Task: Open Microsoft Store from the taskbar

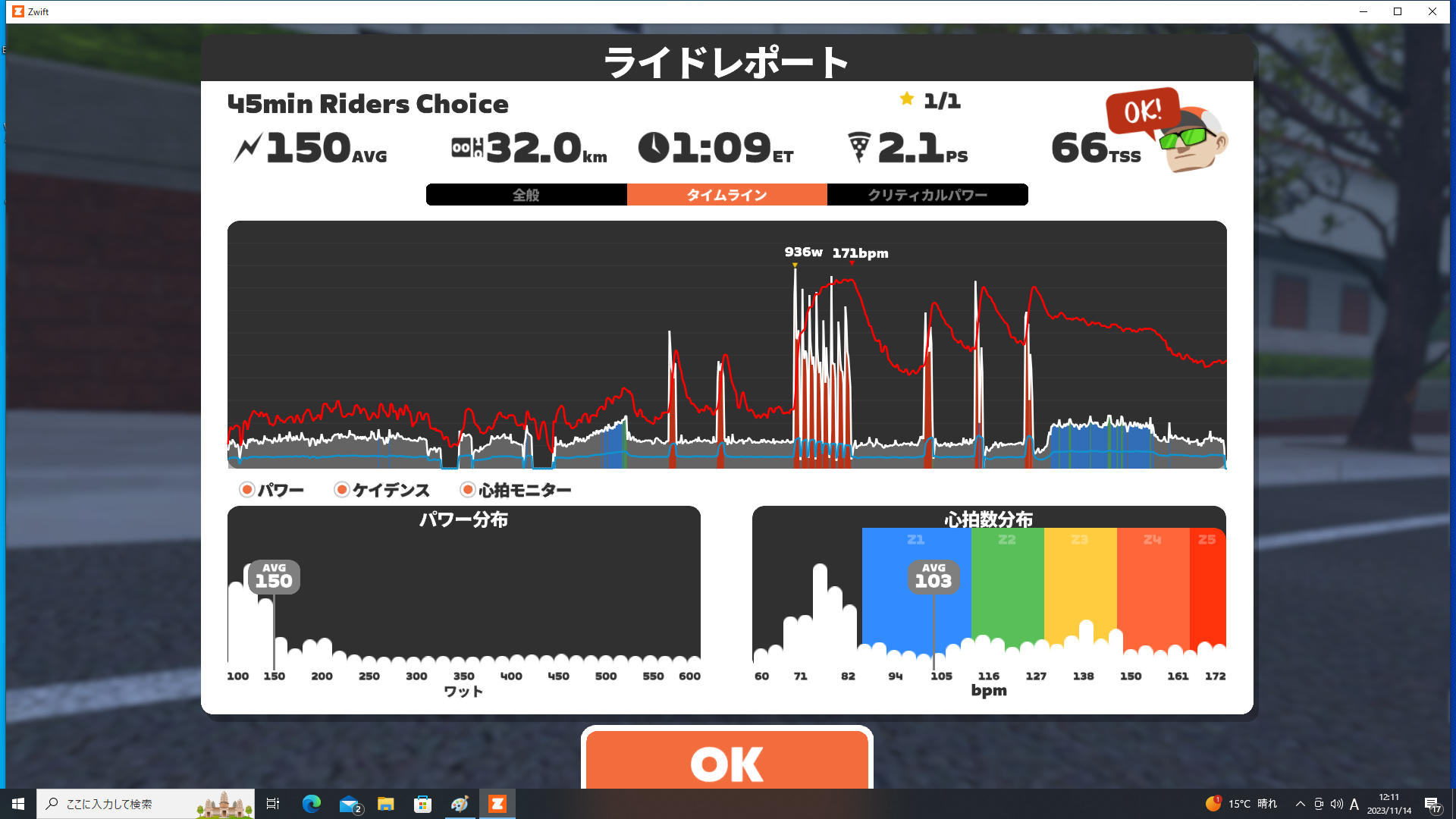Action: tap(422, 804)
